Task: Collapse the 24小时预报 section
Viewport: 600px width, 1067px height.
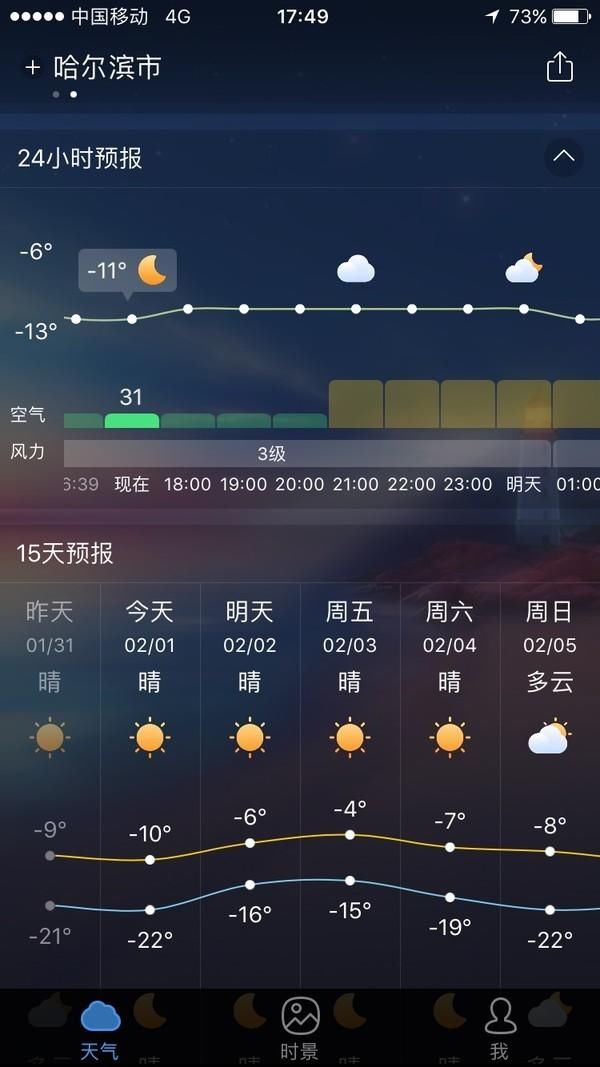Action: (x=563, y=157)
